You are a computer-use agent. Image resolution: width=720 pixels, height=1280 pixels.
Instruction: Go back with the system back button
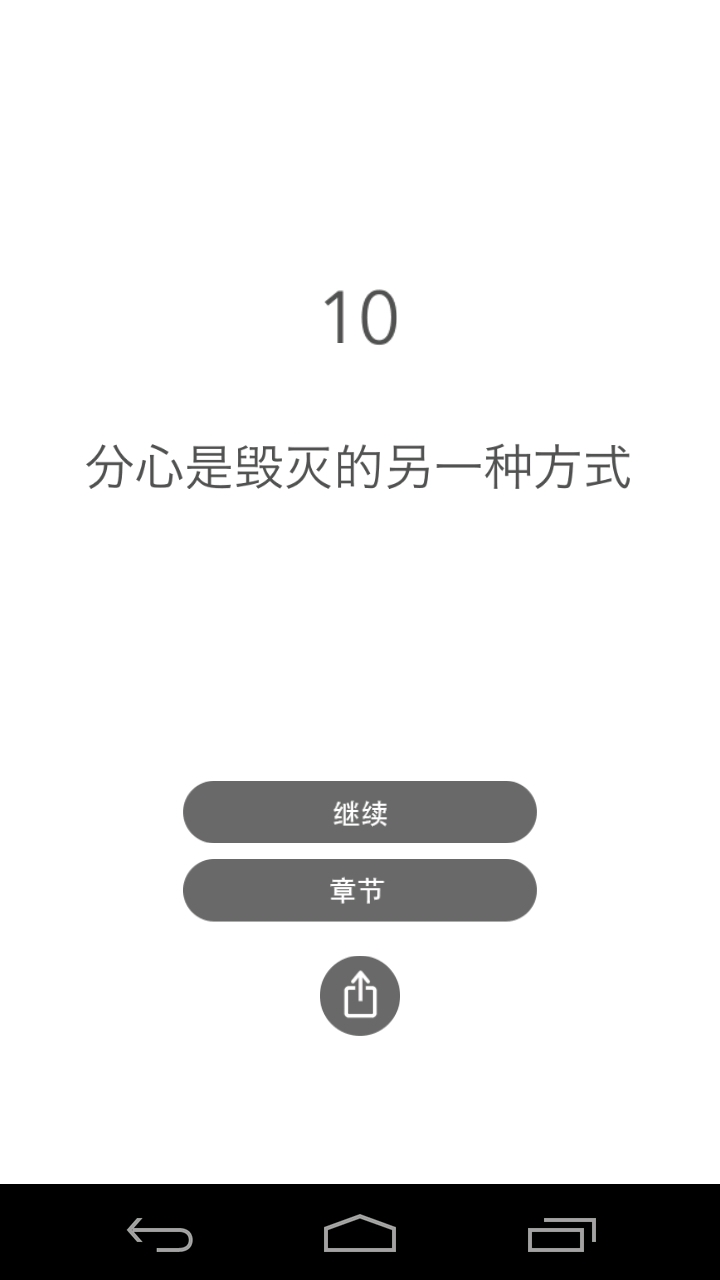pos(160,1234)
